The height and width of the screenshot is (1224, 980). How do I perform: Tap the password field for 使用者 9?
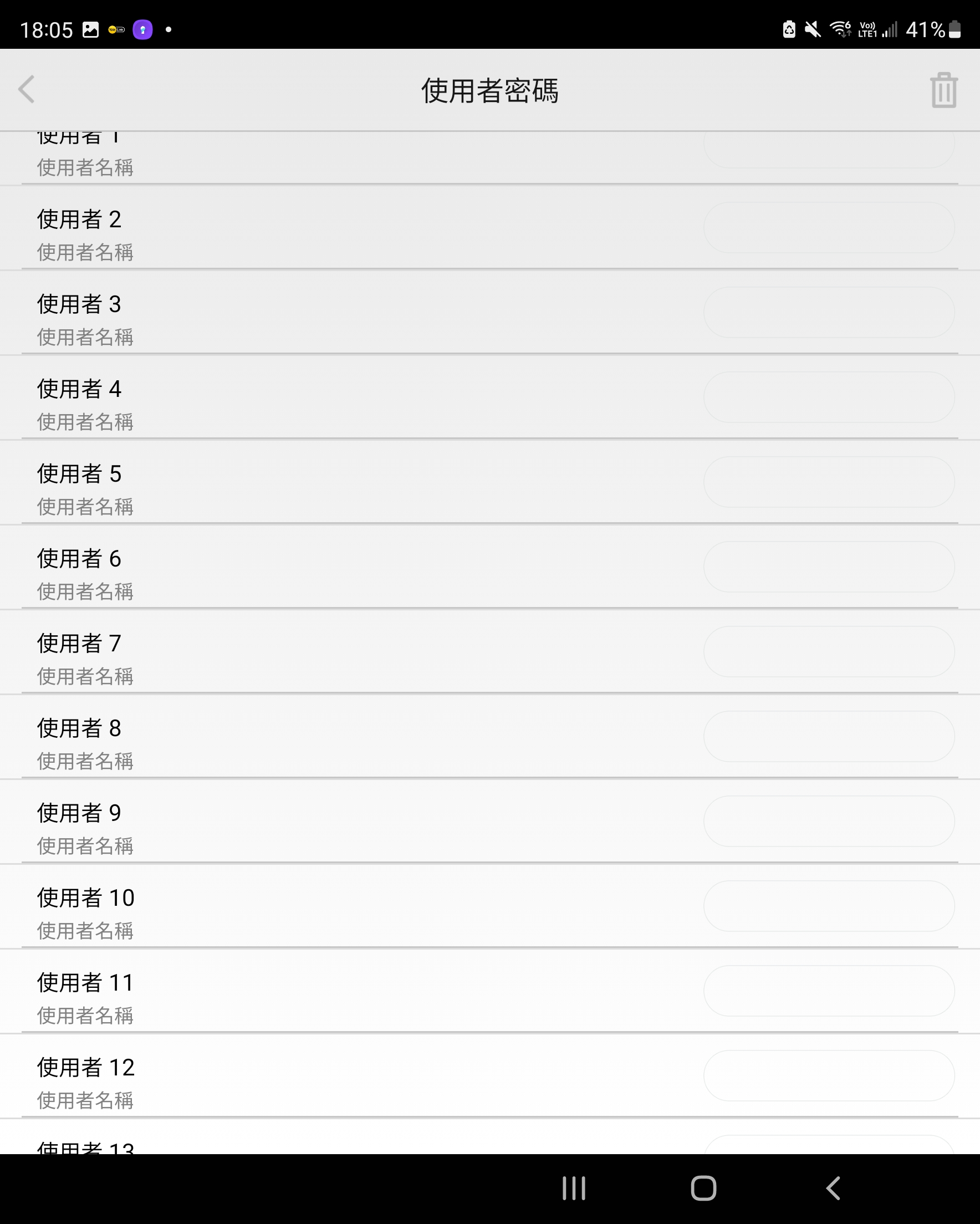829,822
